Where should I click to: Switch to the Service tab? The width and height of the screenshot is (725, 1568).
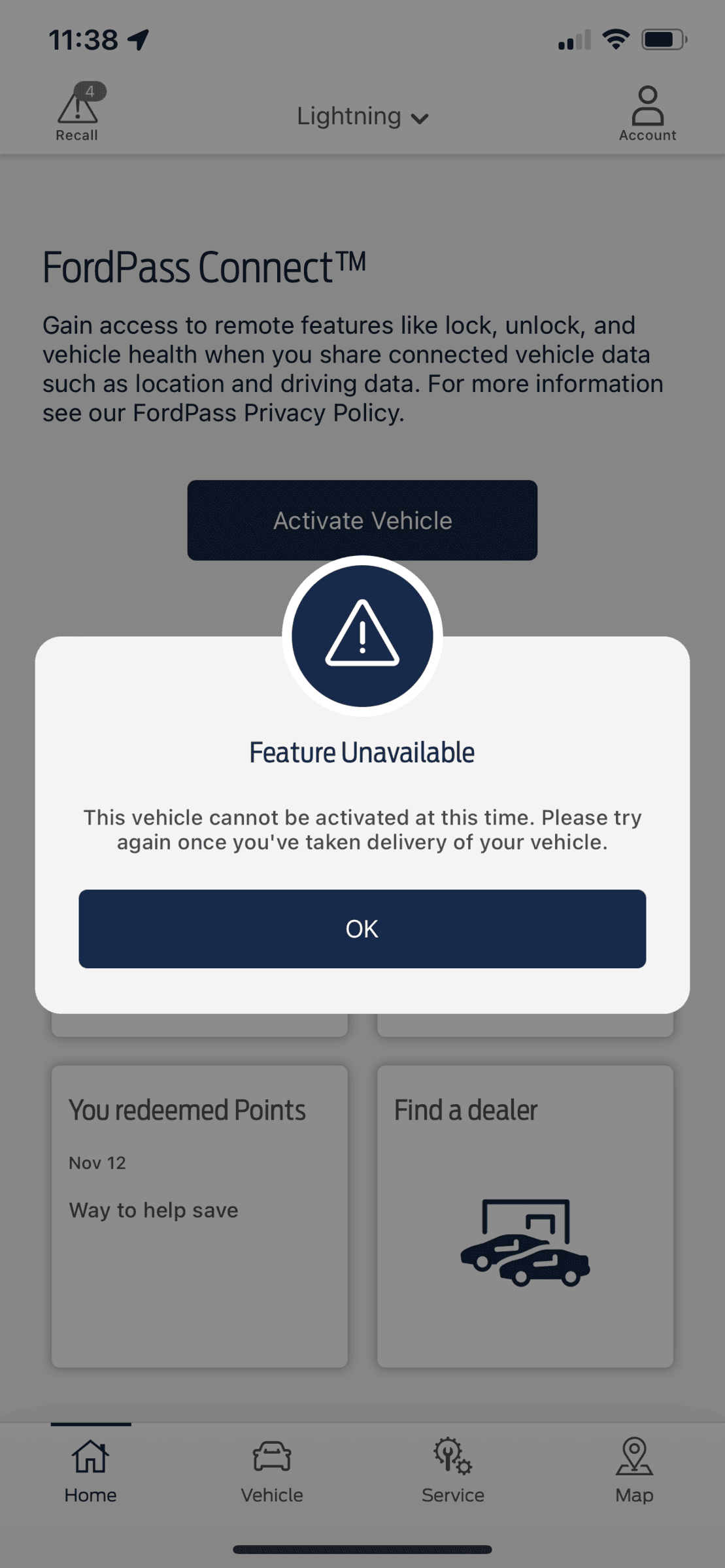[452, 1470]
